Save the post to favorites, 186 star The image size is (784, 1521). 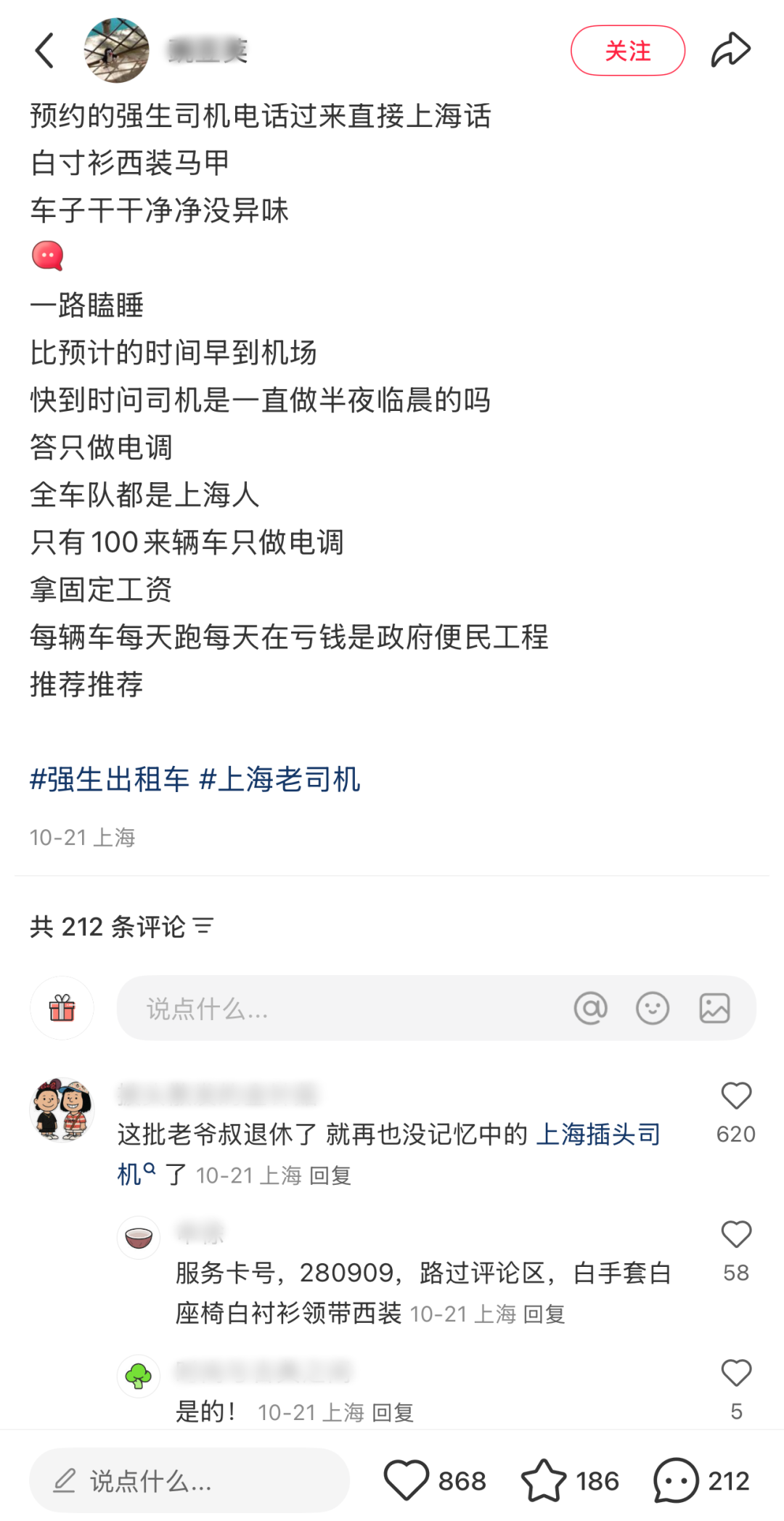[x=544, y=1480]
